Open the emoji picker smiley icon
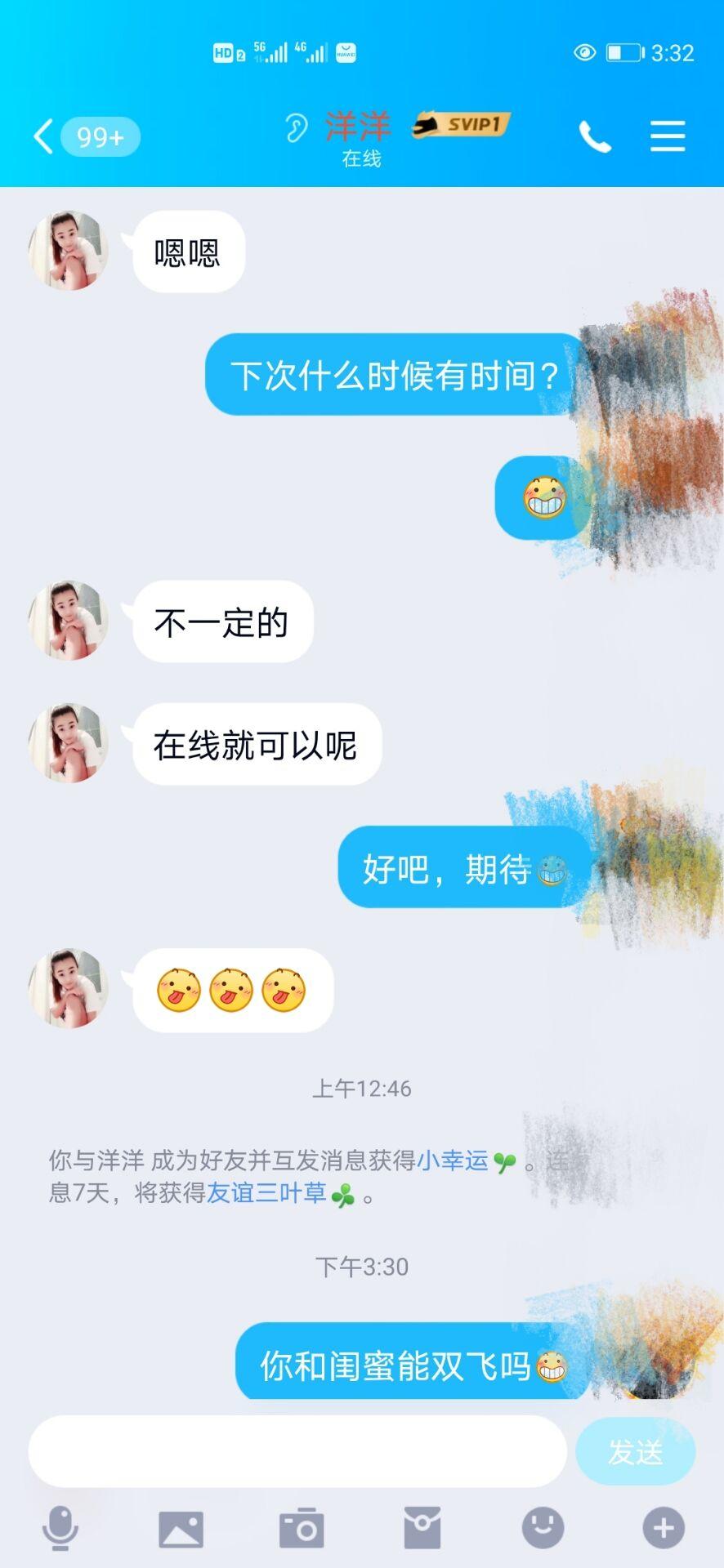Image resolution: width=724 pixels, height=1568 pixels. click(x=542, y=1530)
